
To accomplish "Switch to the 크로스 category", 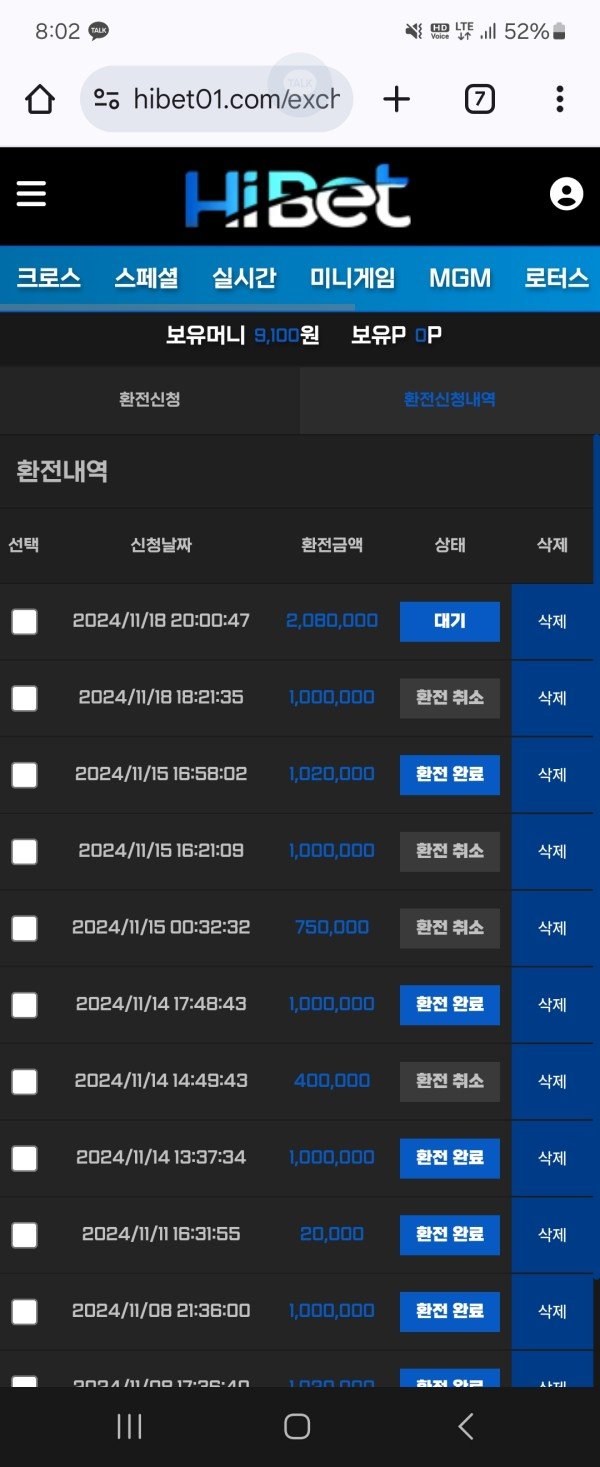I will (48, 278).
